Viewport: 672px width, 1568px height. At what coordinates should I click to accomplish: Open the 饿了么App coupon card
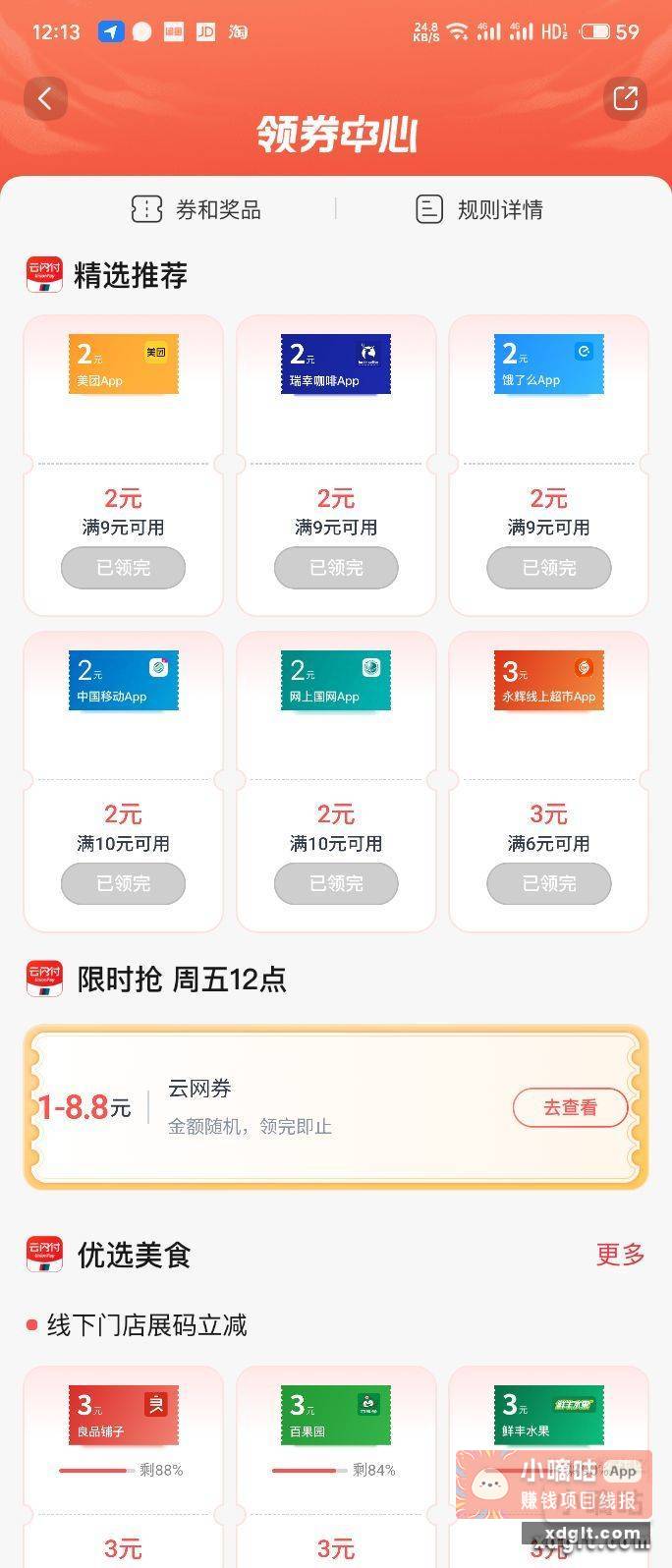pos(548,393)
